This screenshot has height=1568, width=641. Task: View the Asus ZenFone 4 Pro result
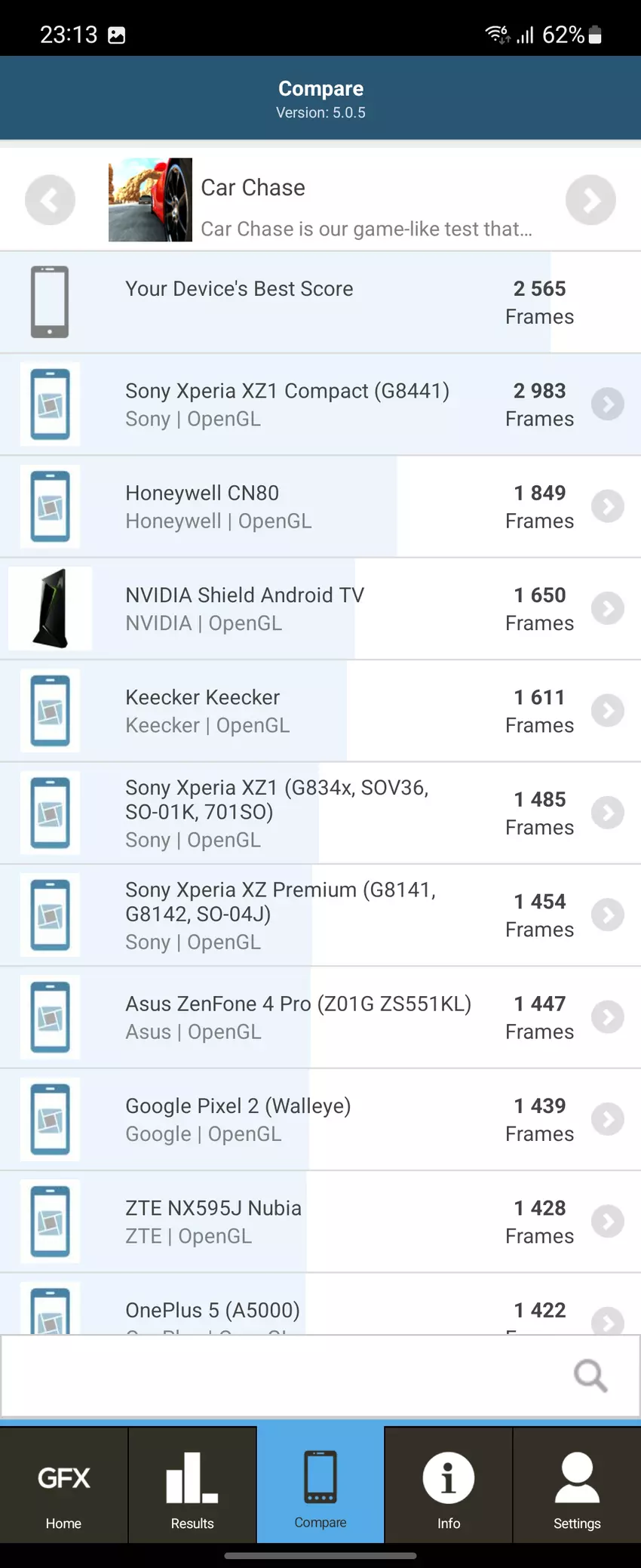(320, 1017)
